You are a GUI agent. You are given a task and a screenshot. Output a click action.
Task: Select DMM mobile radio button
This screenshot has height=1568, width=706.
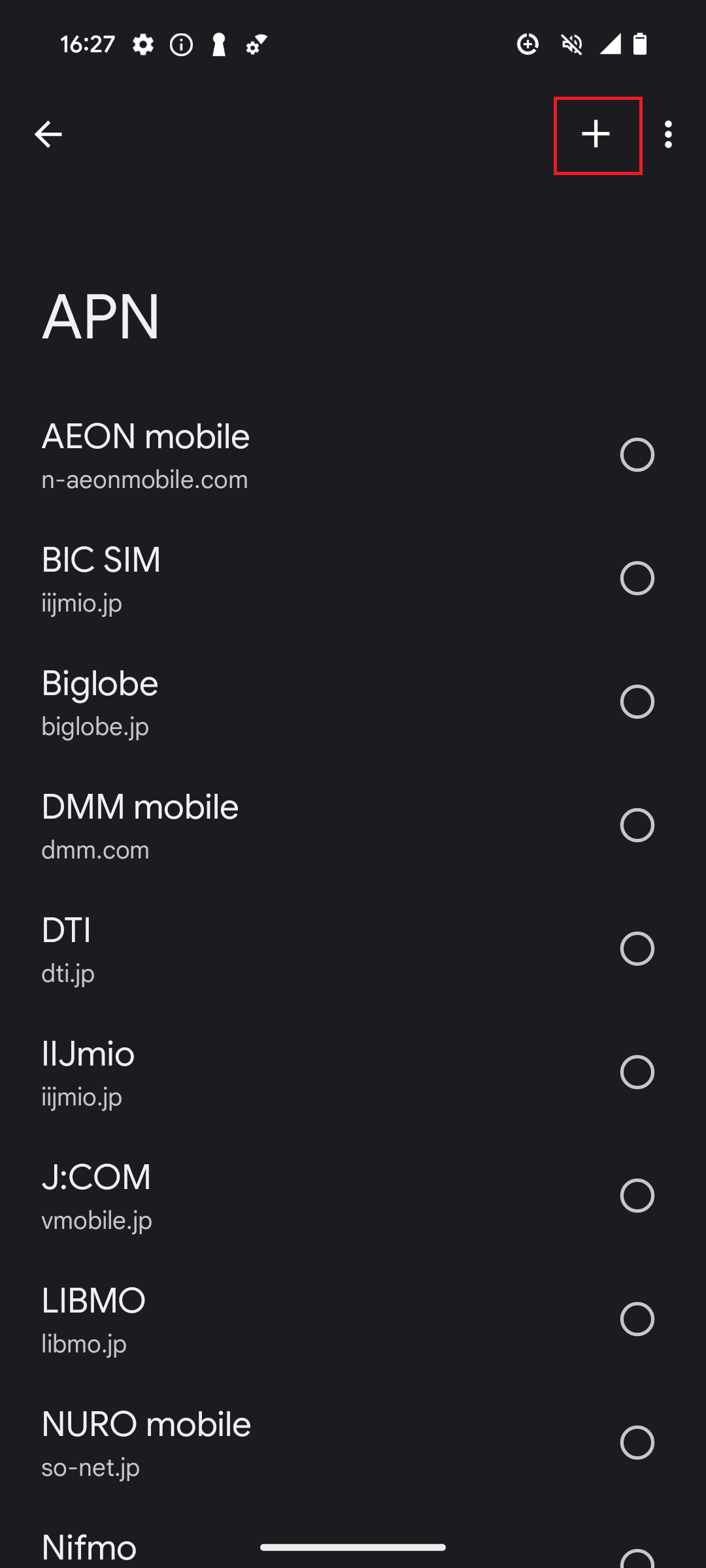coord(637,826)
